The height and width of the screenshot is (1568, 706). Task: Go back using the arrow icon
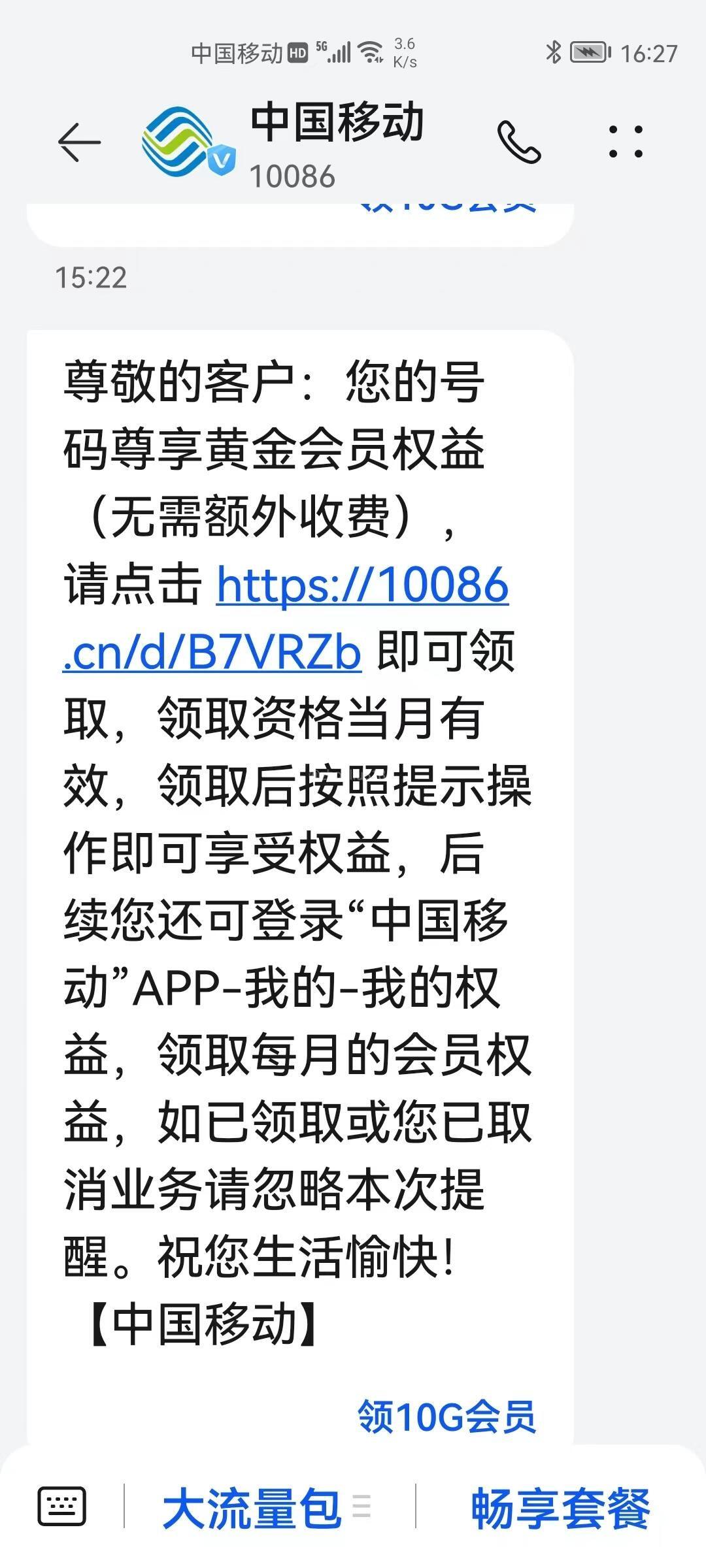(x=79, y=142)
